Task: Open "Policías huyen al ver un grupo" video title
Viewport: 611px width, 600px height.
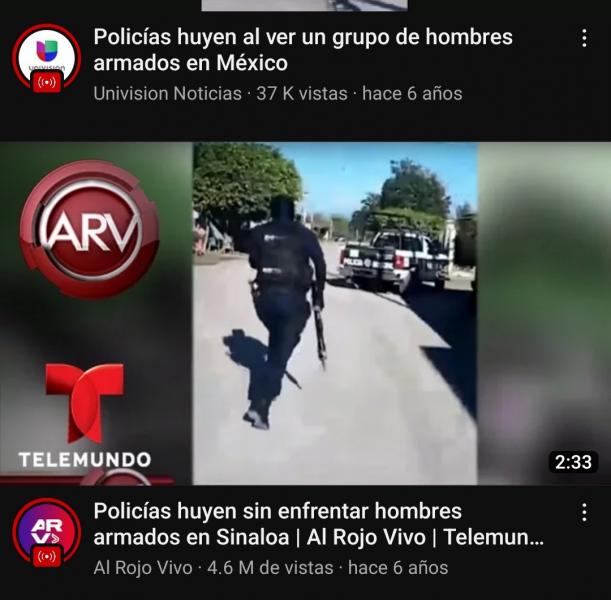Action: (302, 50)
